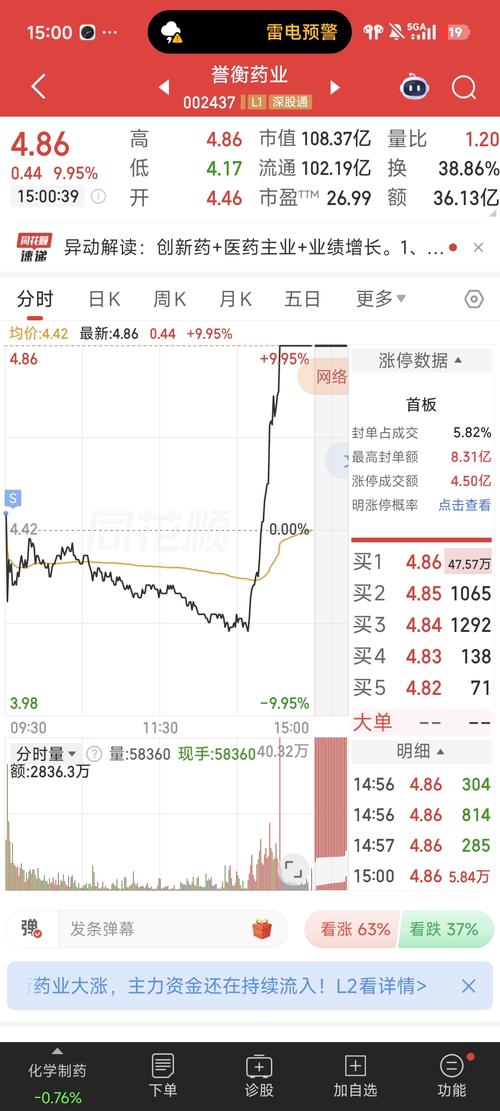Tap 点击查看 for 明涨停概率

coord(465,505)
